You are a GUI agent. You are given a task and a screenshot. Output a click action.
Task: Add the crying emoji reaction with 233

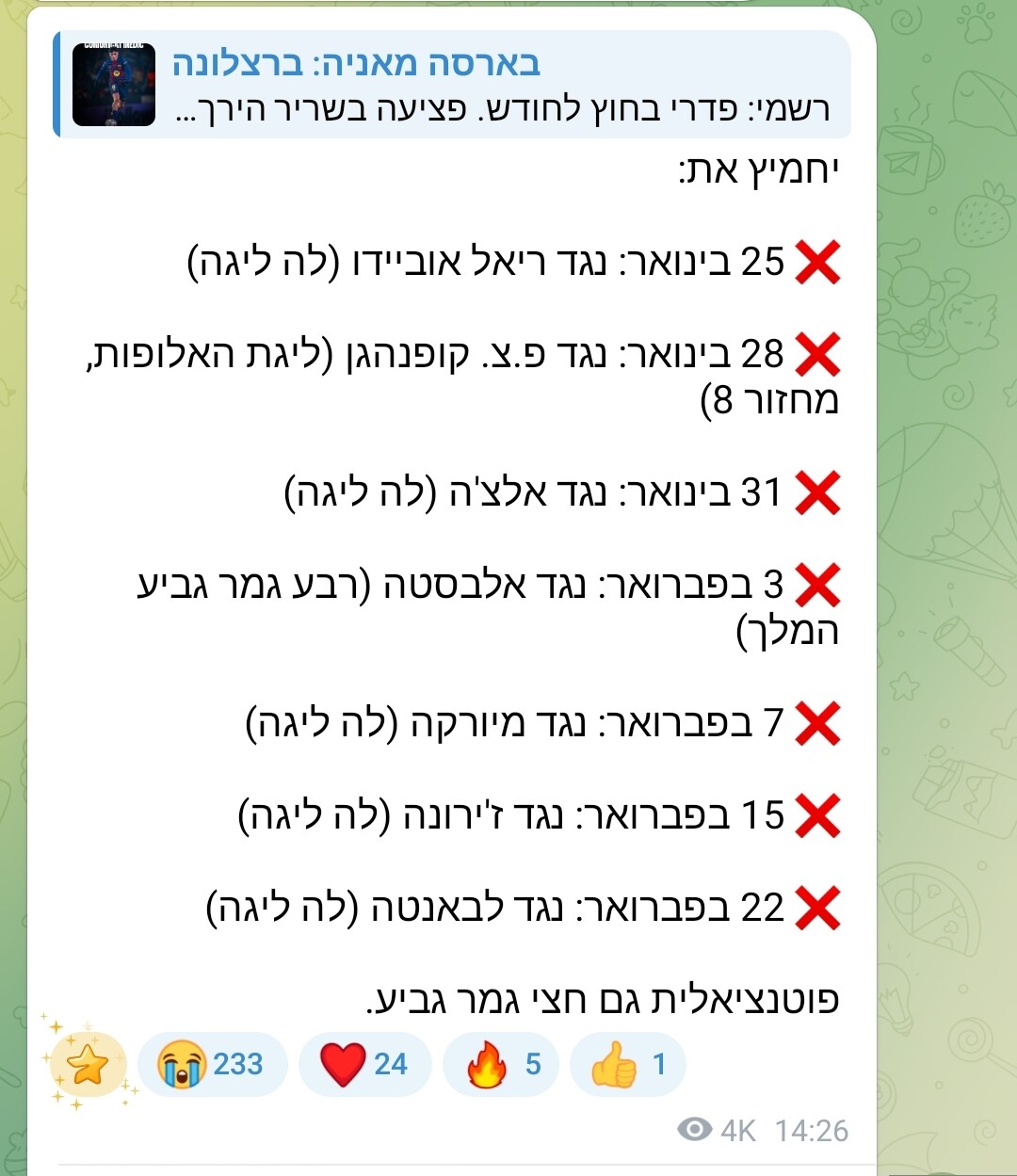pos(212,1065)
